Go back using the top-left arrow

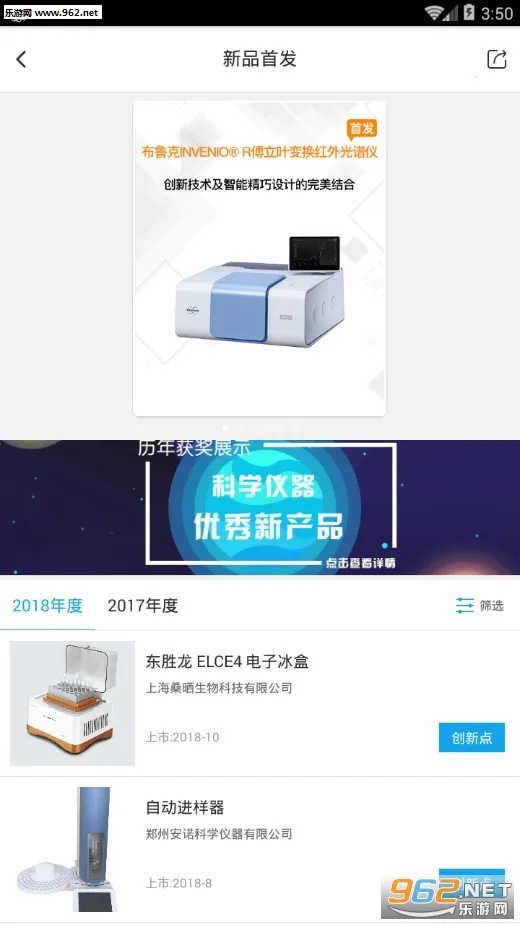(21, 59)
